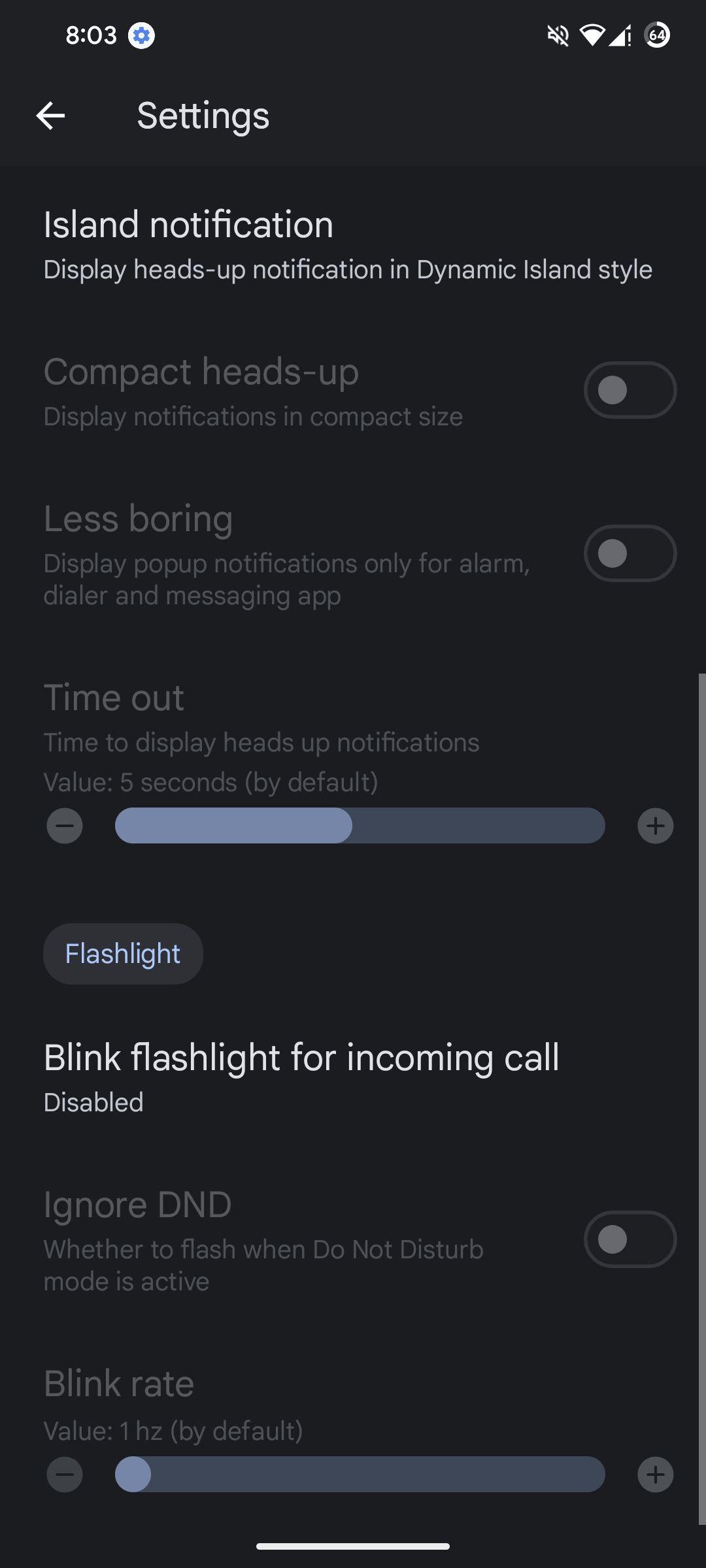Image resolution: width=706 pixels, height=1568 pixels.
Task: Tap the Time out slider bar
Action: [360, 826]
